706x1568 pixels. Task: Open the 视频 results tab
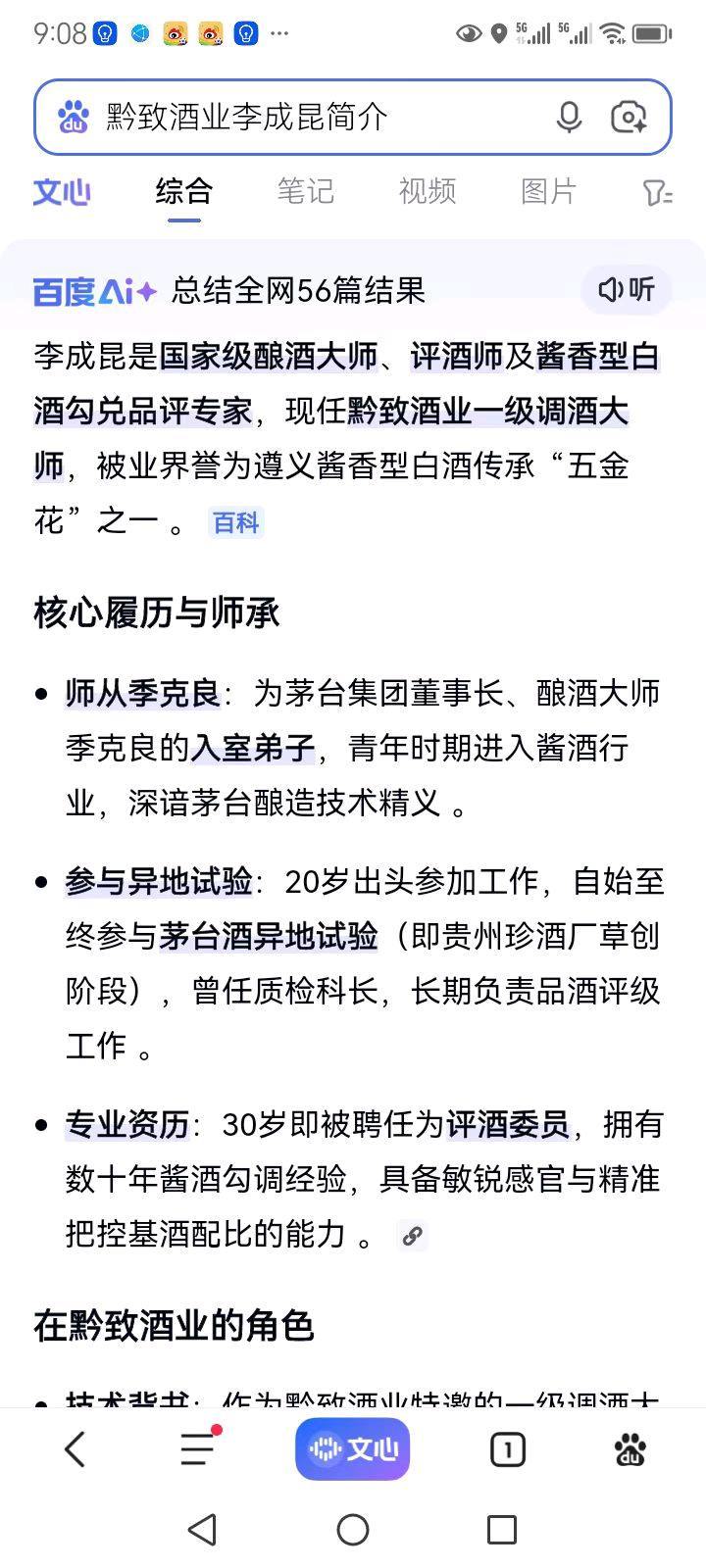427,191
